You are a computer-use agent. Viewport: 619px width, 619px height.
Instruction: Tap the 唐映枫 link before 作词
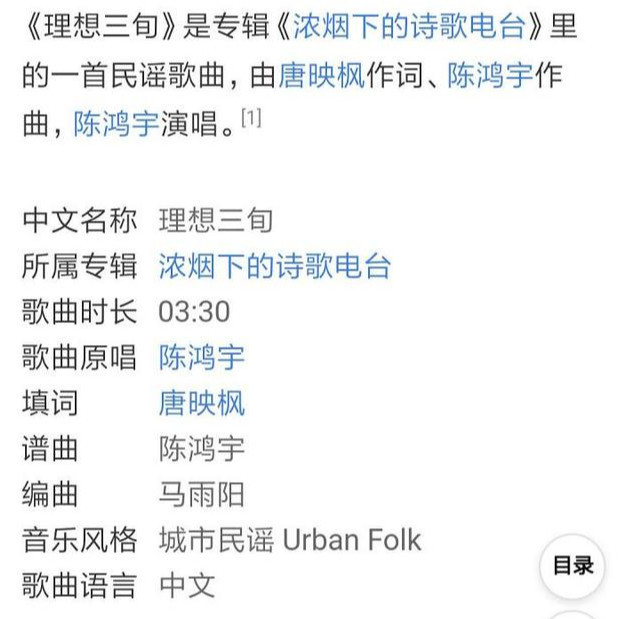[x=321, y=77]
